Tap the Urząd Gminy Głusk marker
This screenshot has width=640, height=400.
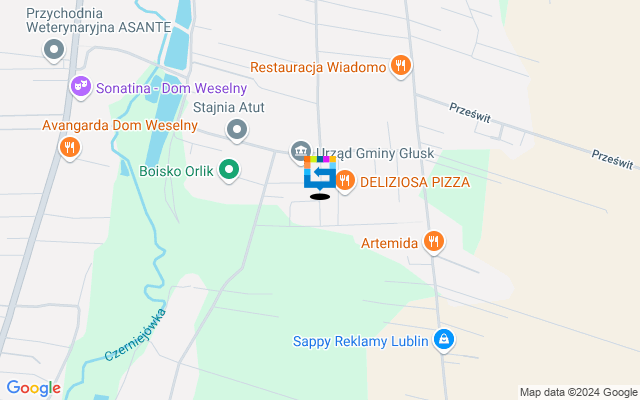(x=300, y=151)
